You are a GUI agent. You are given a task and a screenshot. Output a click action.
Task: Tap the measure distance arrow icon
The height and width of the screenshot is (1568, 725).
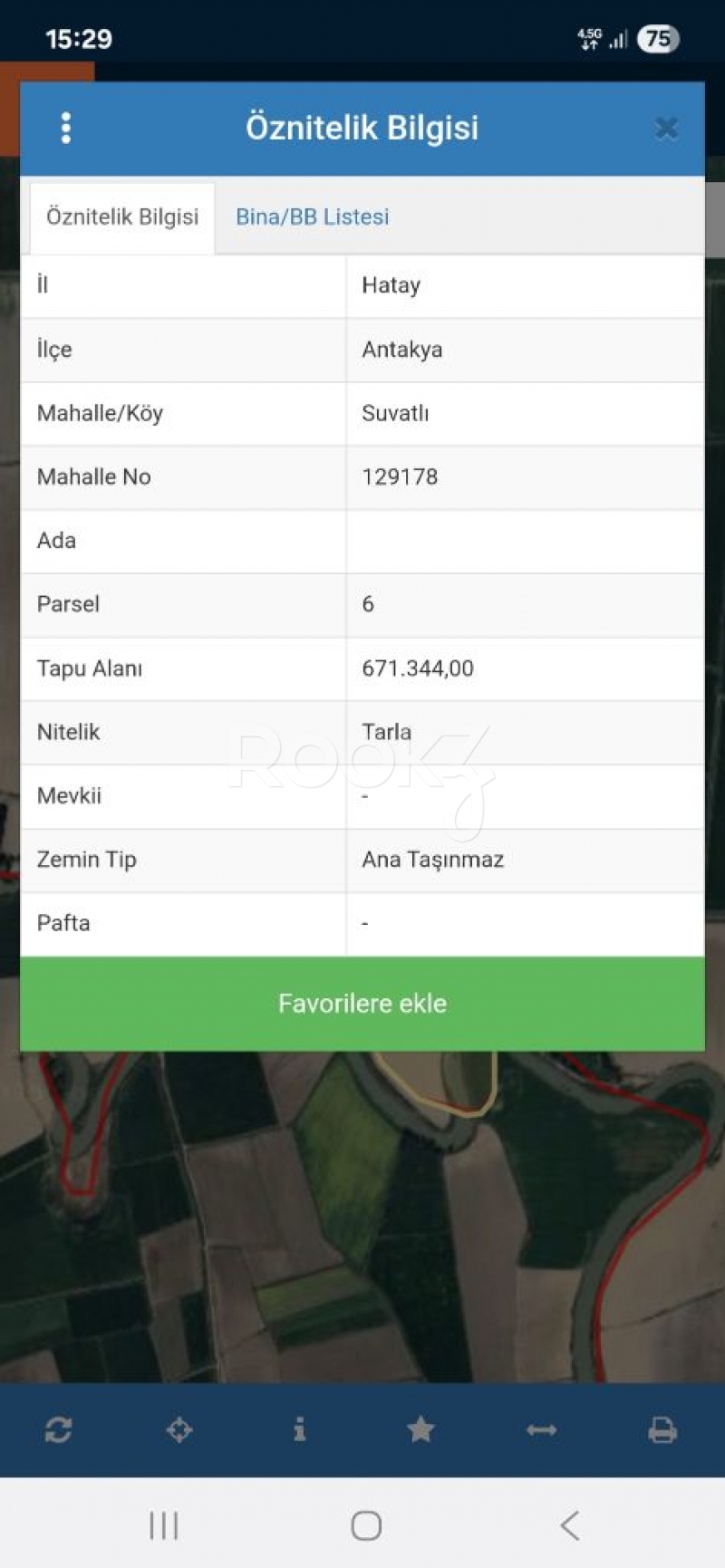pos(541,1429)
